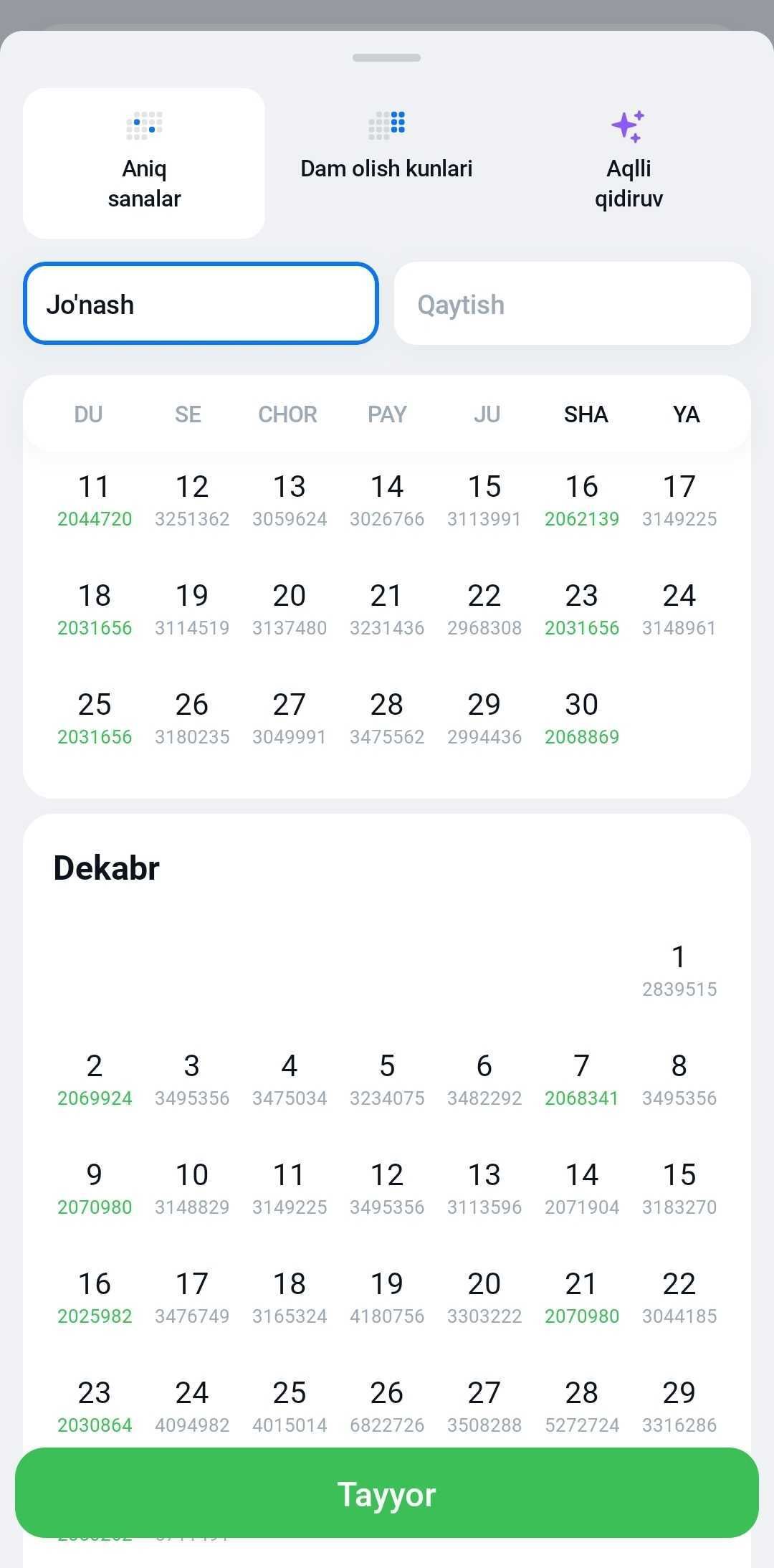Select the 22nd priced 2968308
The image size is (774, 1568).
coord(484,610)
